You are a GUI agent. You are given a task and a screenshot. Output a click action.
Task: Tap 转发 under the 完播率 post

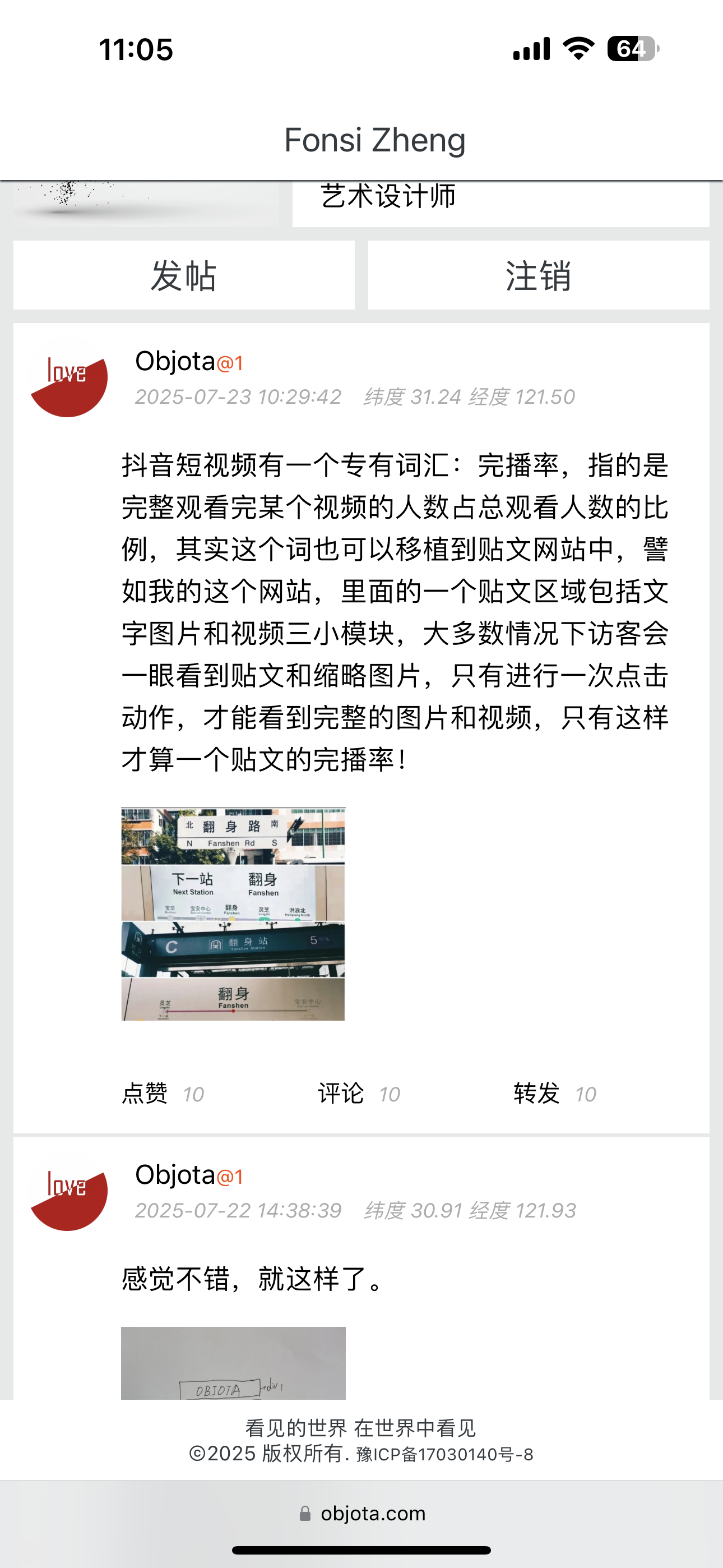(x=537, y=1093)
